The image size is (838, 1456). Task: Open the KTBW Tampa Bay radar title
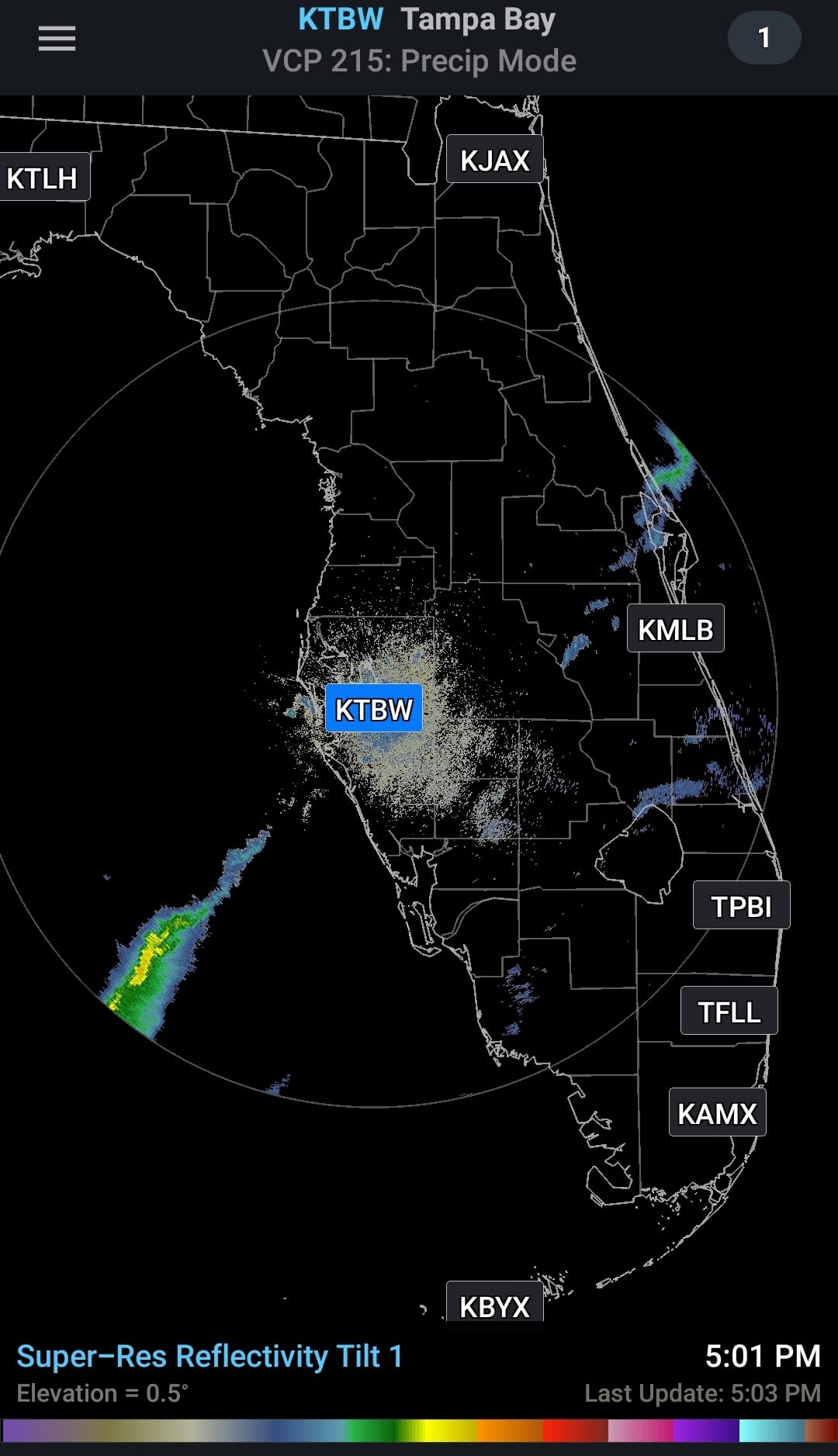[426, 20]
